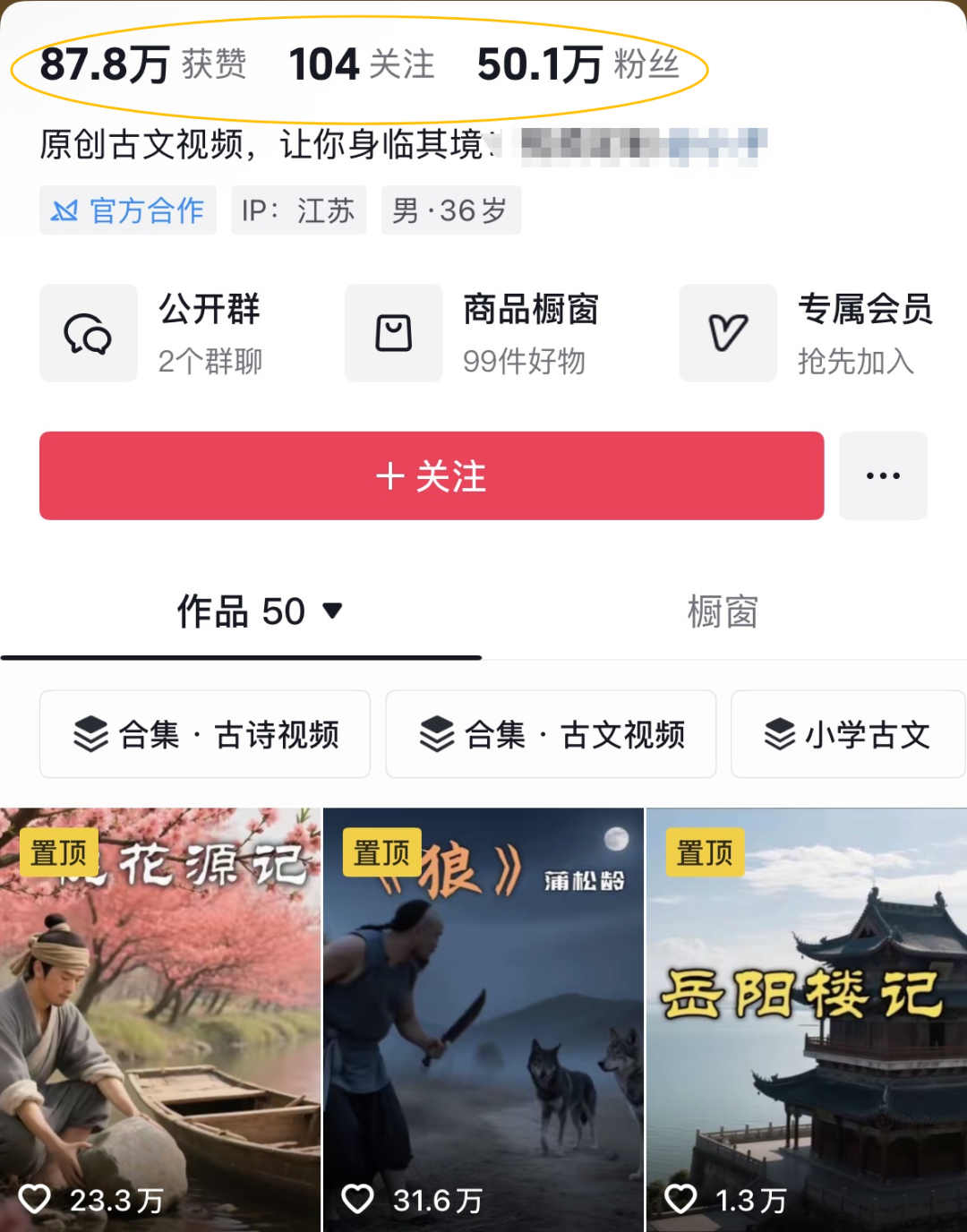Tap the red 关注 follow button
This screenshot has width=967, height=1232.
point(431,475)
